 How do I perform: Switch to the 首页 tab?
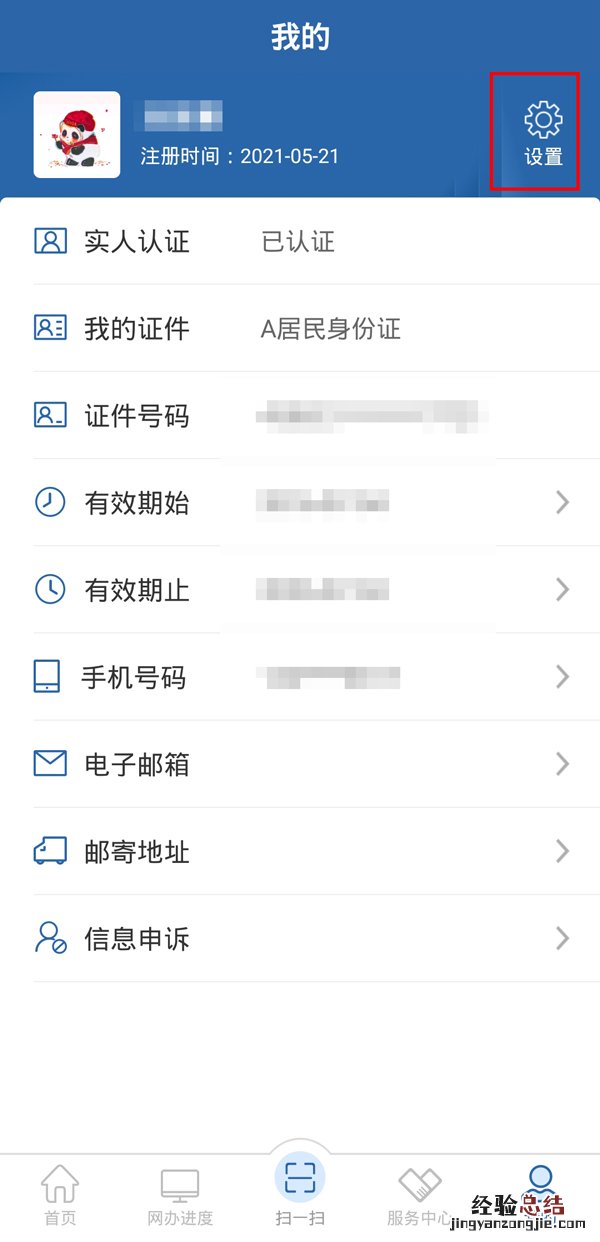(60, 1196)
